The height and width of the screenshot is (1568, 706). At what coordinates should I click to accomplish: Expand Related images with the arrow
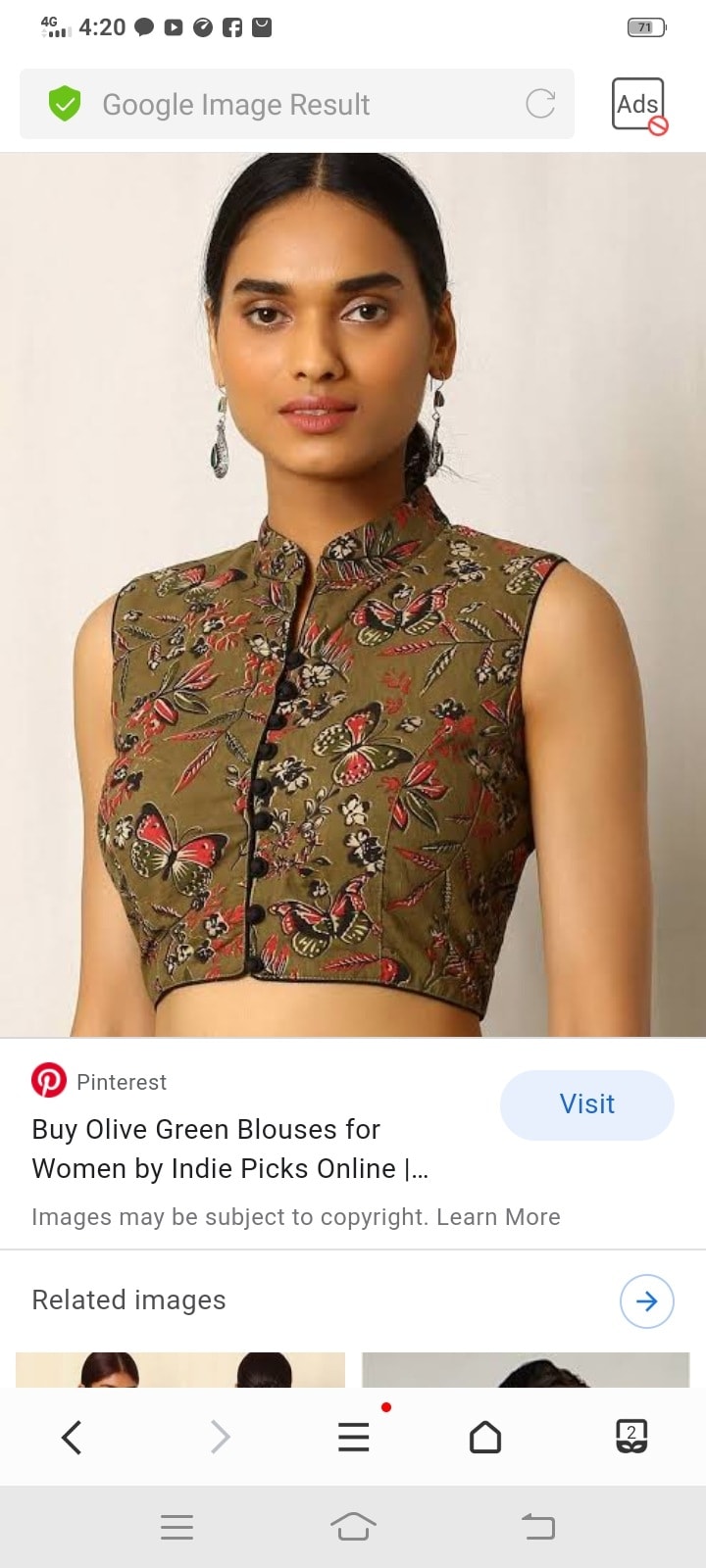pos(646,1301)
